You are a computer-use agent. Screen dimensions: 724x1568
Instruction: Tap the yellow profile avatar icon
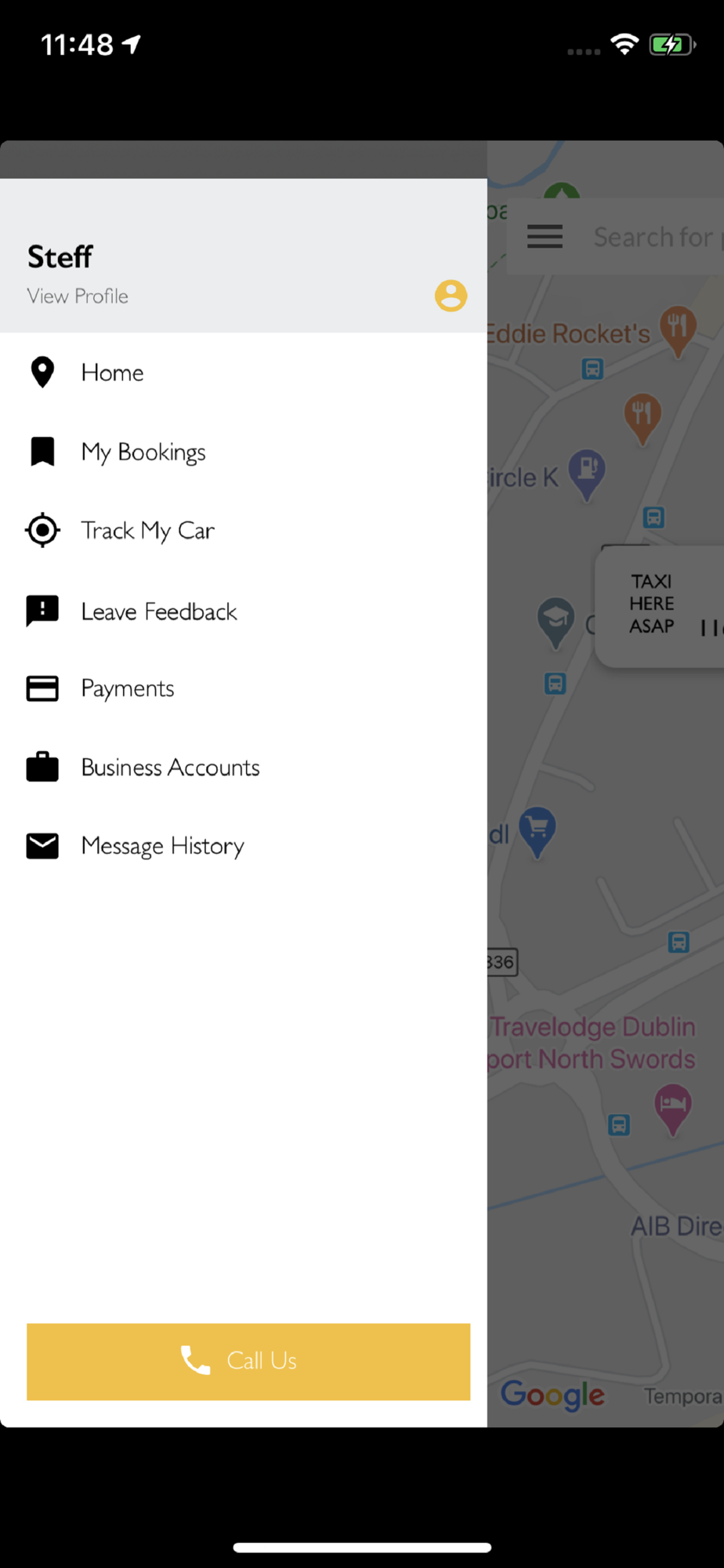tap(451, 296)
